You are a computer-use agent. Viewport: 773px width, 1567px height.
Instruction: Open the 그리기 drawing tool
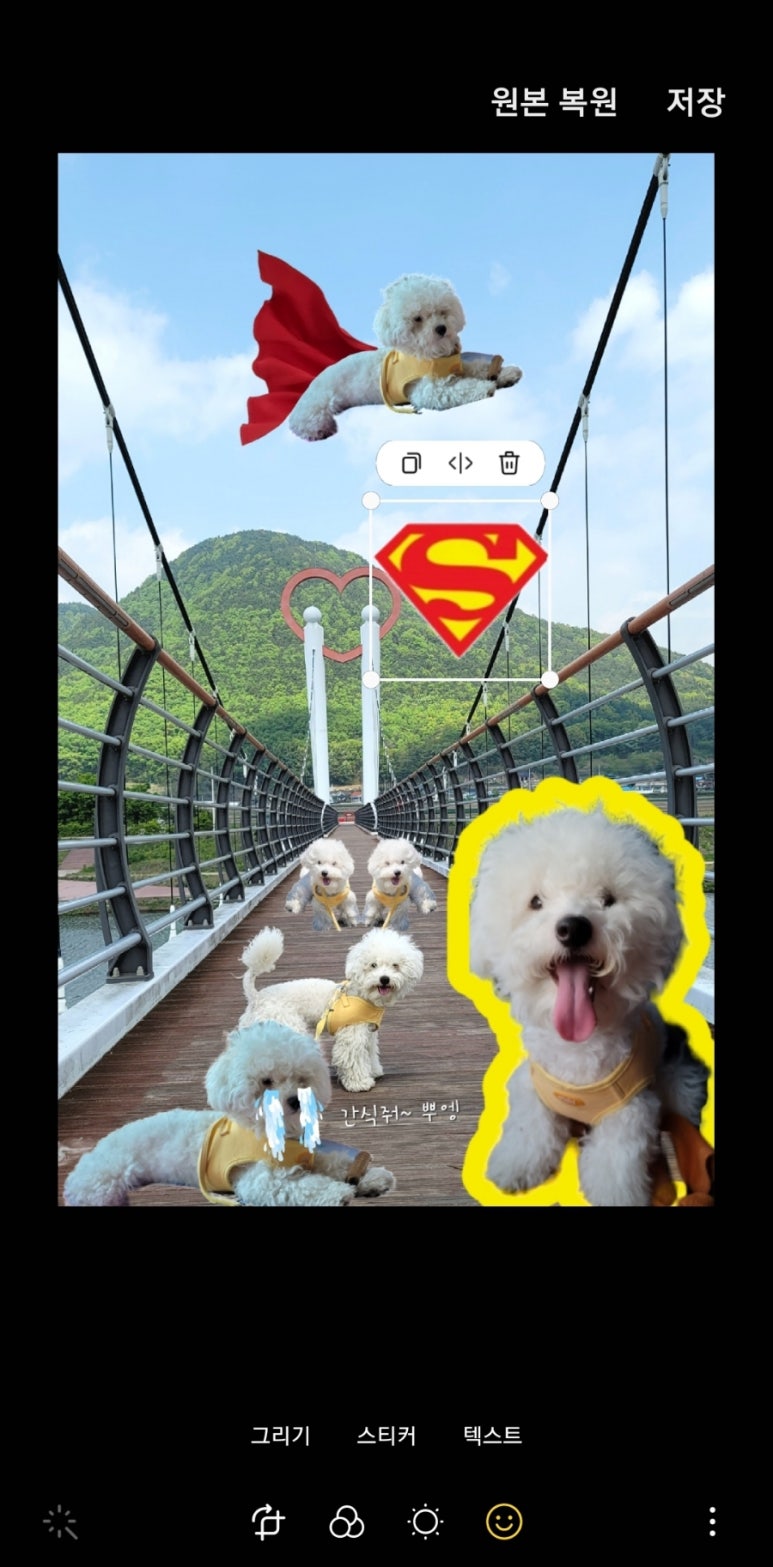pyautogui.click(x=280, y=1436)
